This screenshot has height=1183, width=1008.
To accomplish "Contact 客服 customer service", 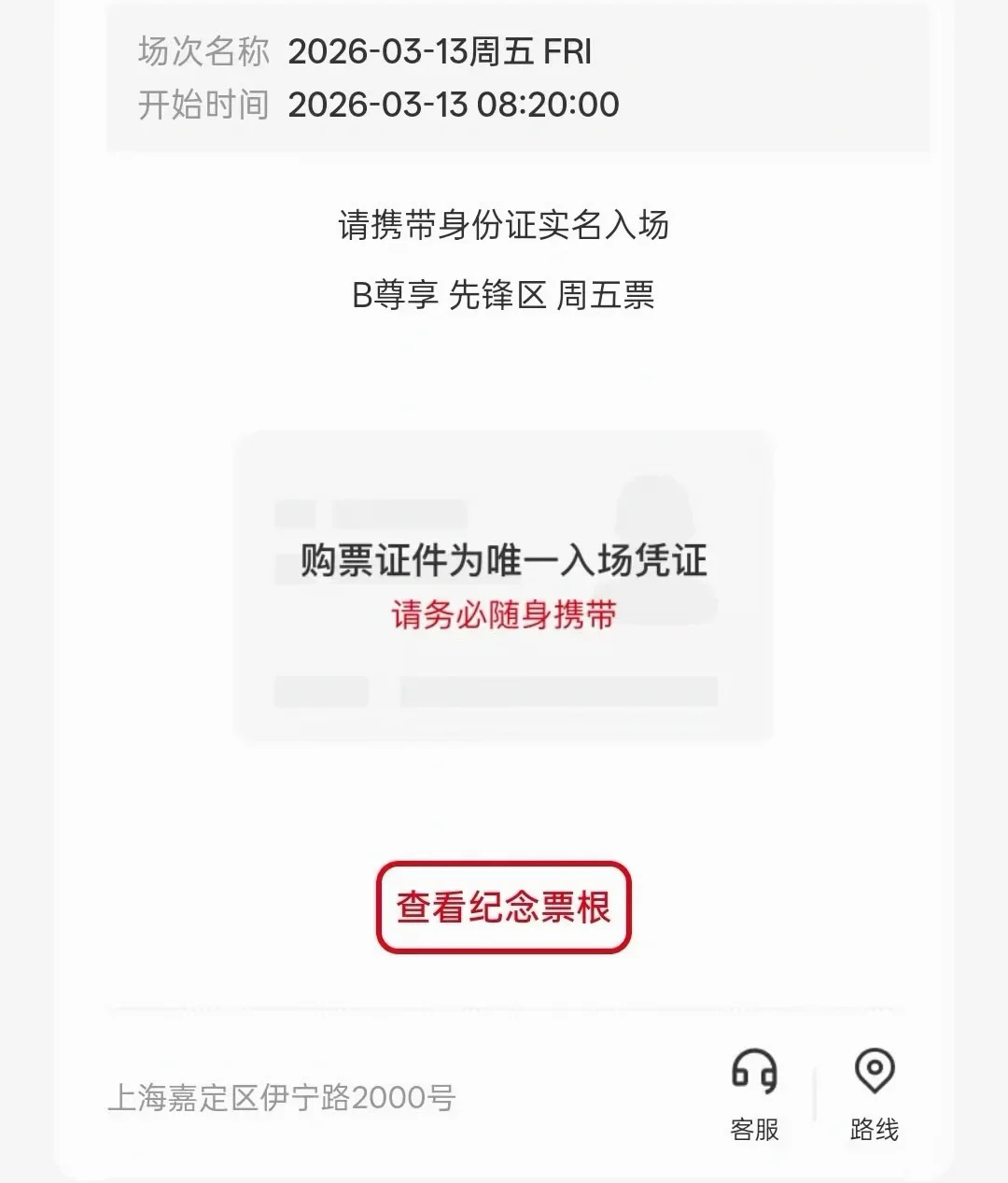I will (754, 1093).
